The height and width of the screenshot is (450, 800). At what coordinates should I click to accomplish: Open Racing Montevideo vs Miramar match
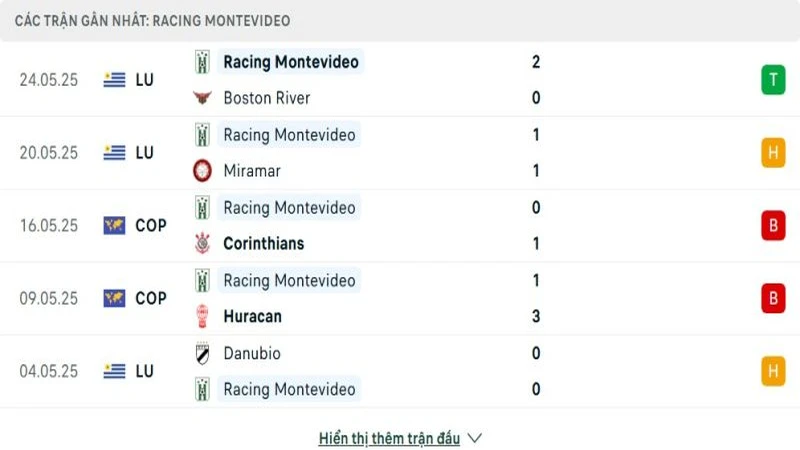[400, 153]
